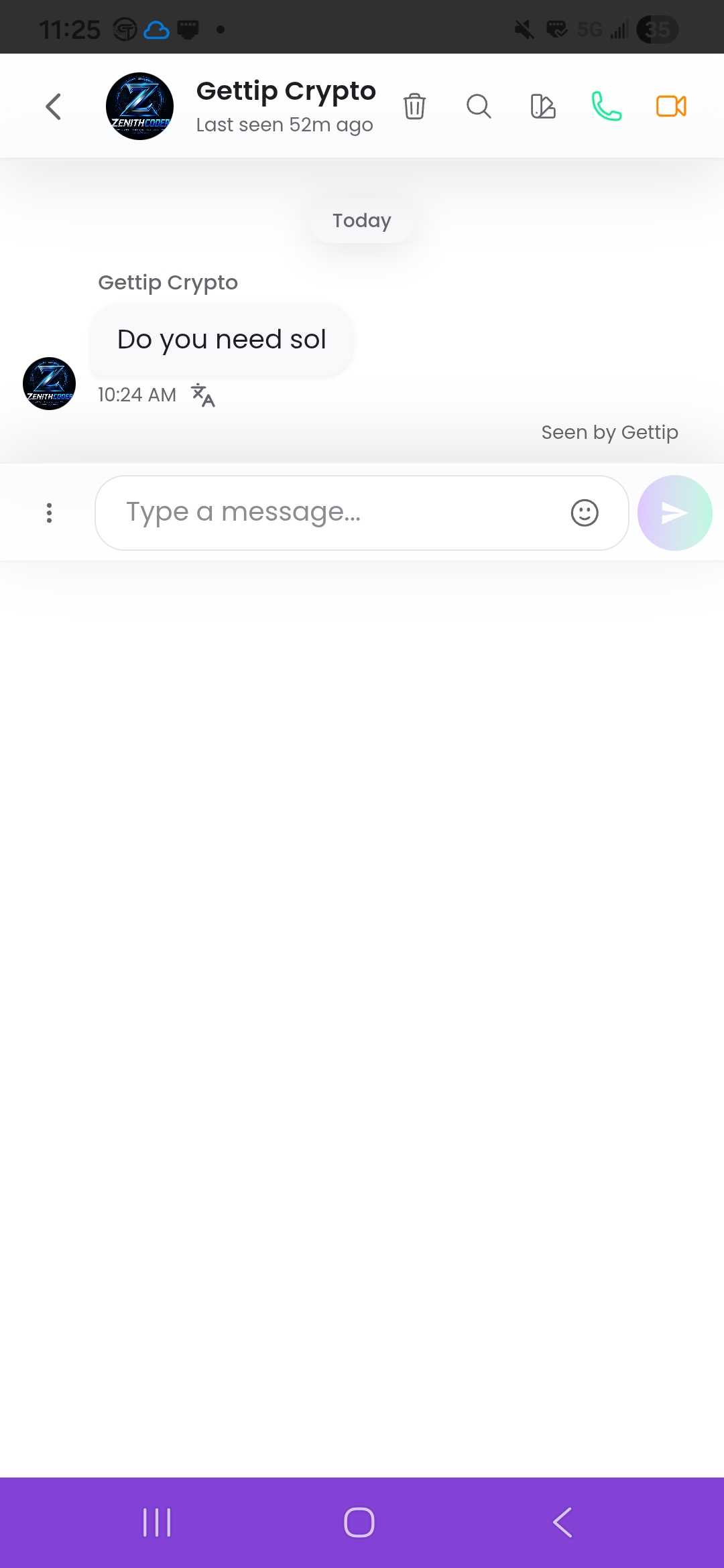Open recent apps from navigation bar

point(157,1522)
